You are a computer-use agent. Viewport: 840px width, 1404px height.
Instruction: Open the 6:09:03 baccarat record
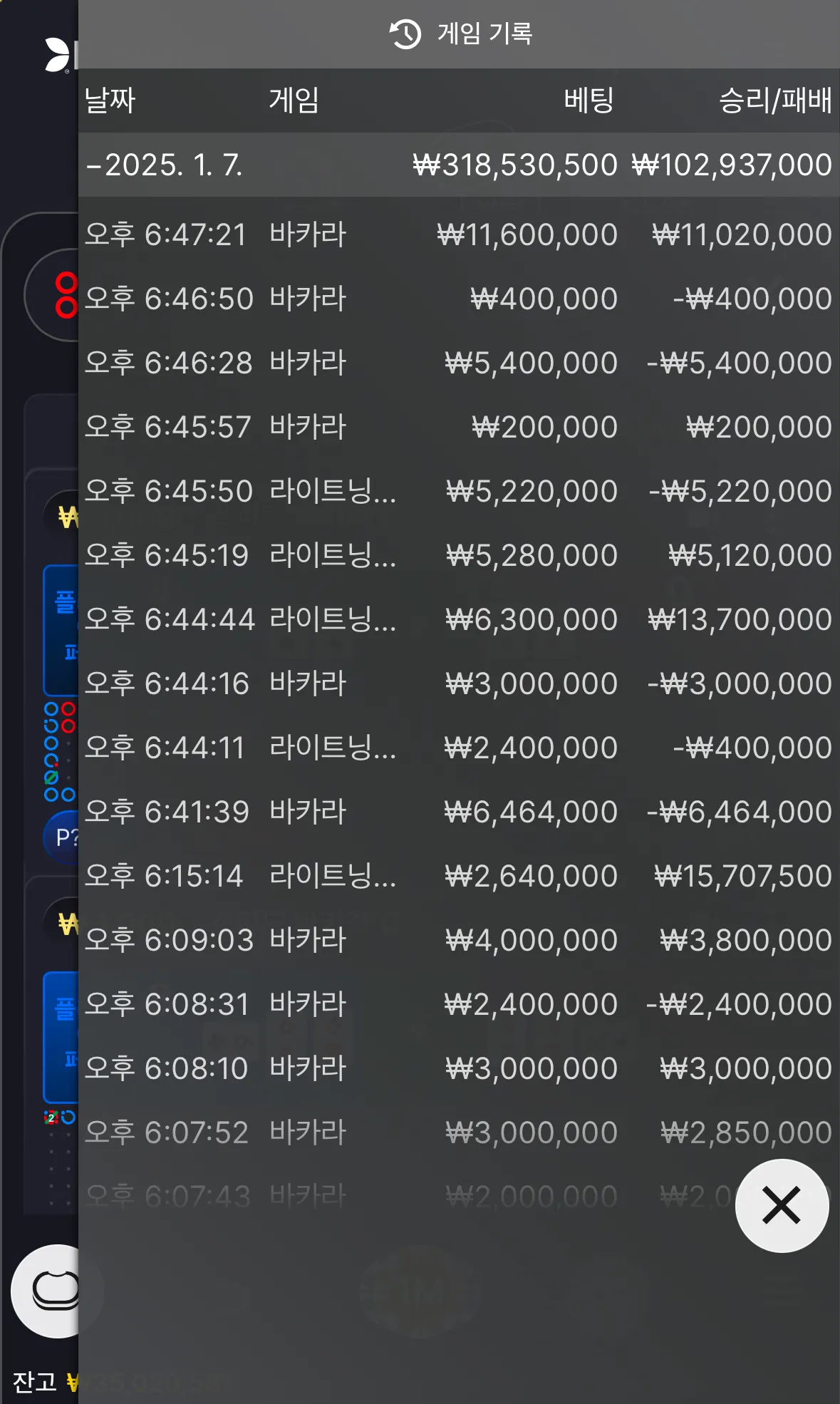coord(459,940)
